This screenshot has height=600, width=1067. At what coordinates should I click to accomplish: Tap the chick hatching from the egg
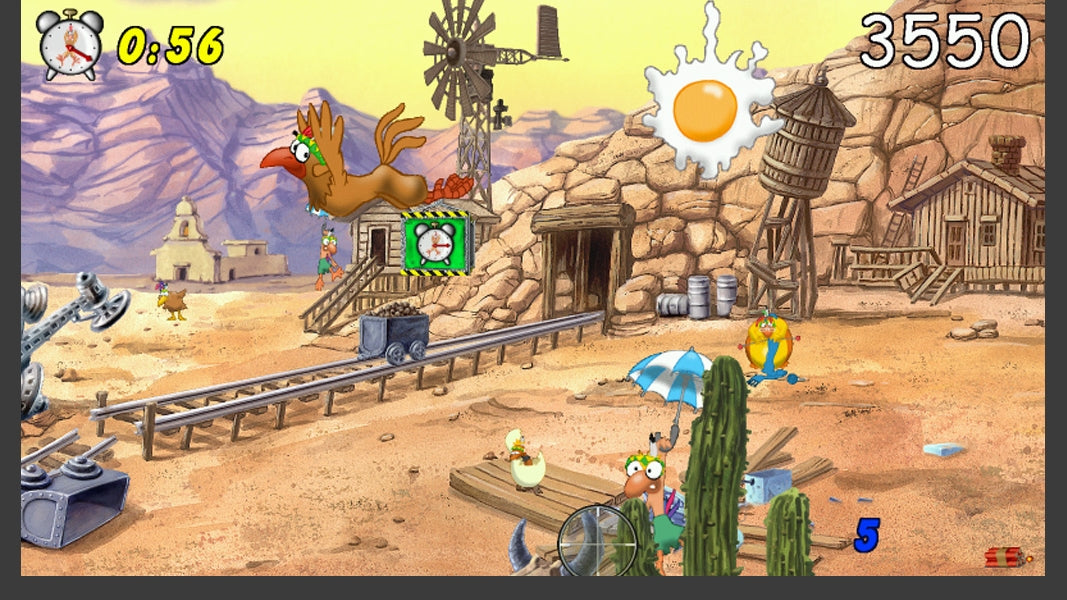tap(524, 462)
